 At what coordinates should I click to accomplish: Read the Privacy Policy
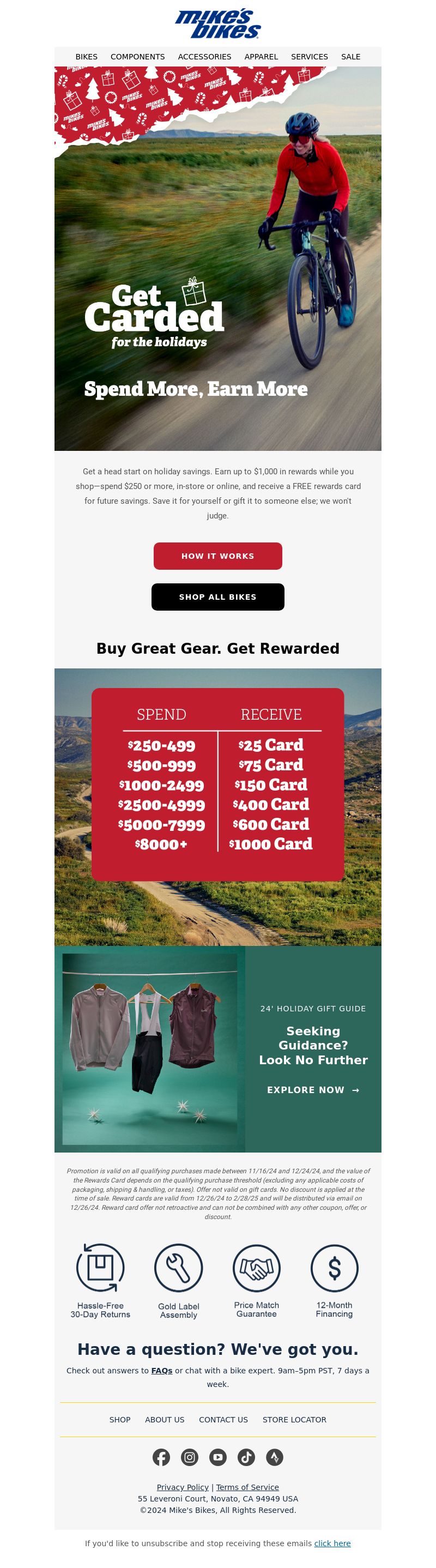pos(183,1486)
